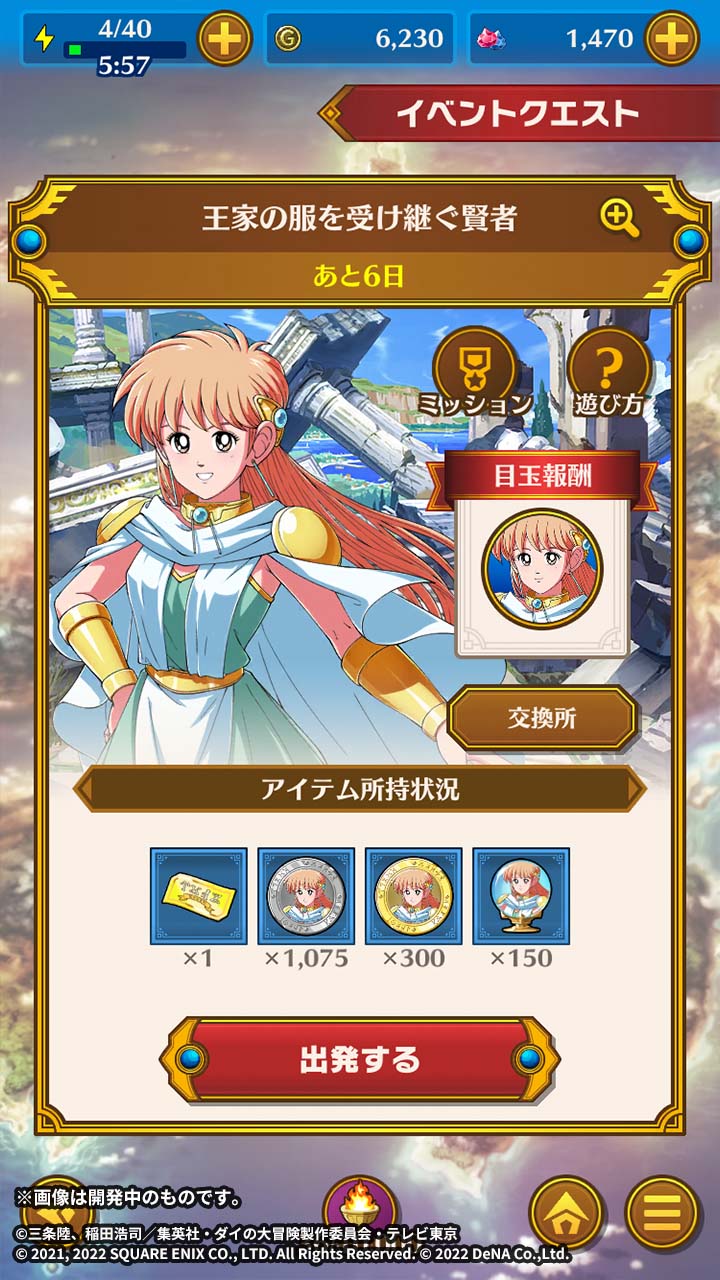The height and width of the screenshot is (1280, 720).
Task: View the 目玉報酬 featured reward
Action: pos(542,569)
